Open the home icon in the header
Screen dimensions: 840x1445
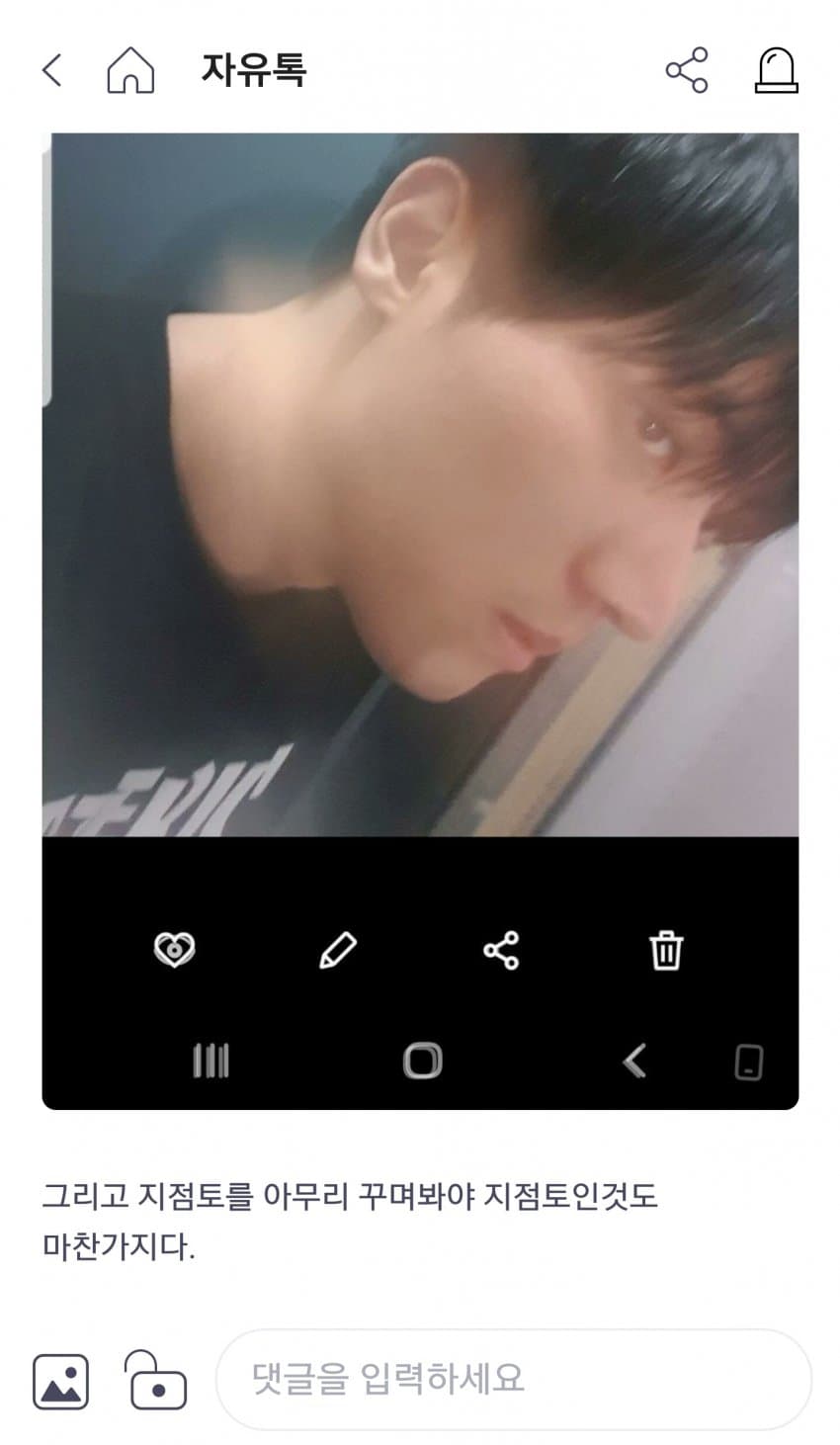click(130, 71)
